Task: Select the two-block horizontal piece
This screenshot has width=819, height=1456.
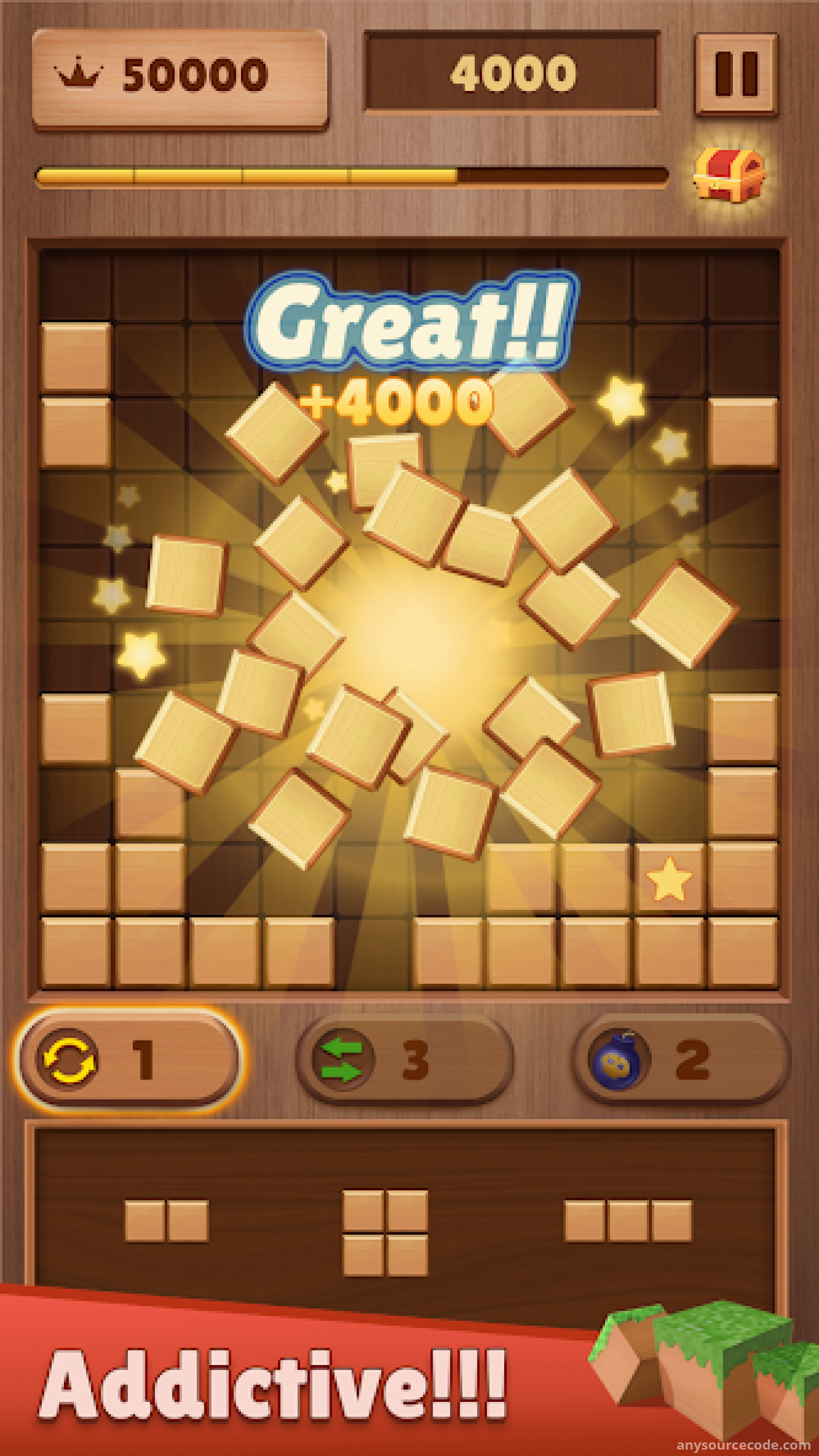Action: [167, 1221]
